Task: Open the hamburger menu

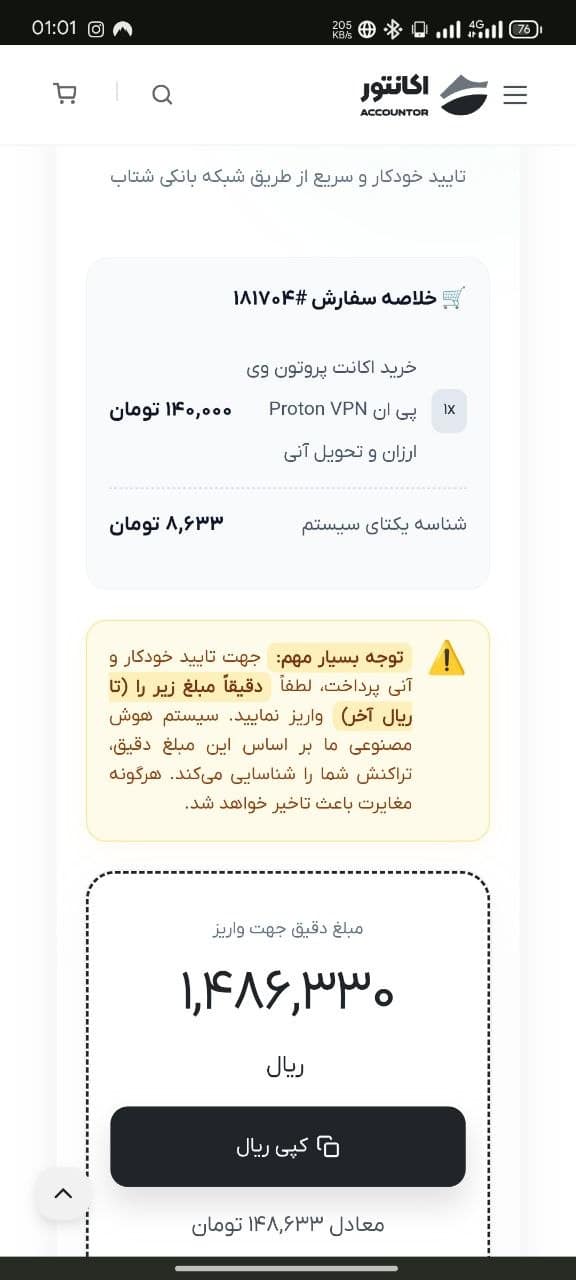Action: click(515, 95)
